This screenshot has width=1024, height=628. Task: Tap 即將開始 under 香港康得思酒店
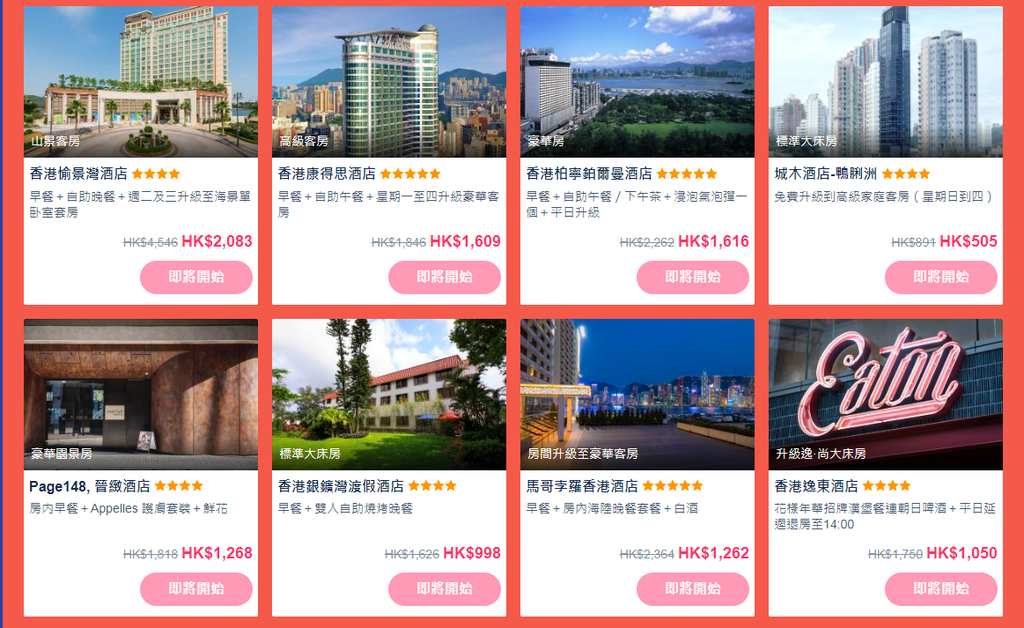pyautogui.click(x=444, y=277)
